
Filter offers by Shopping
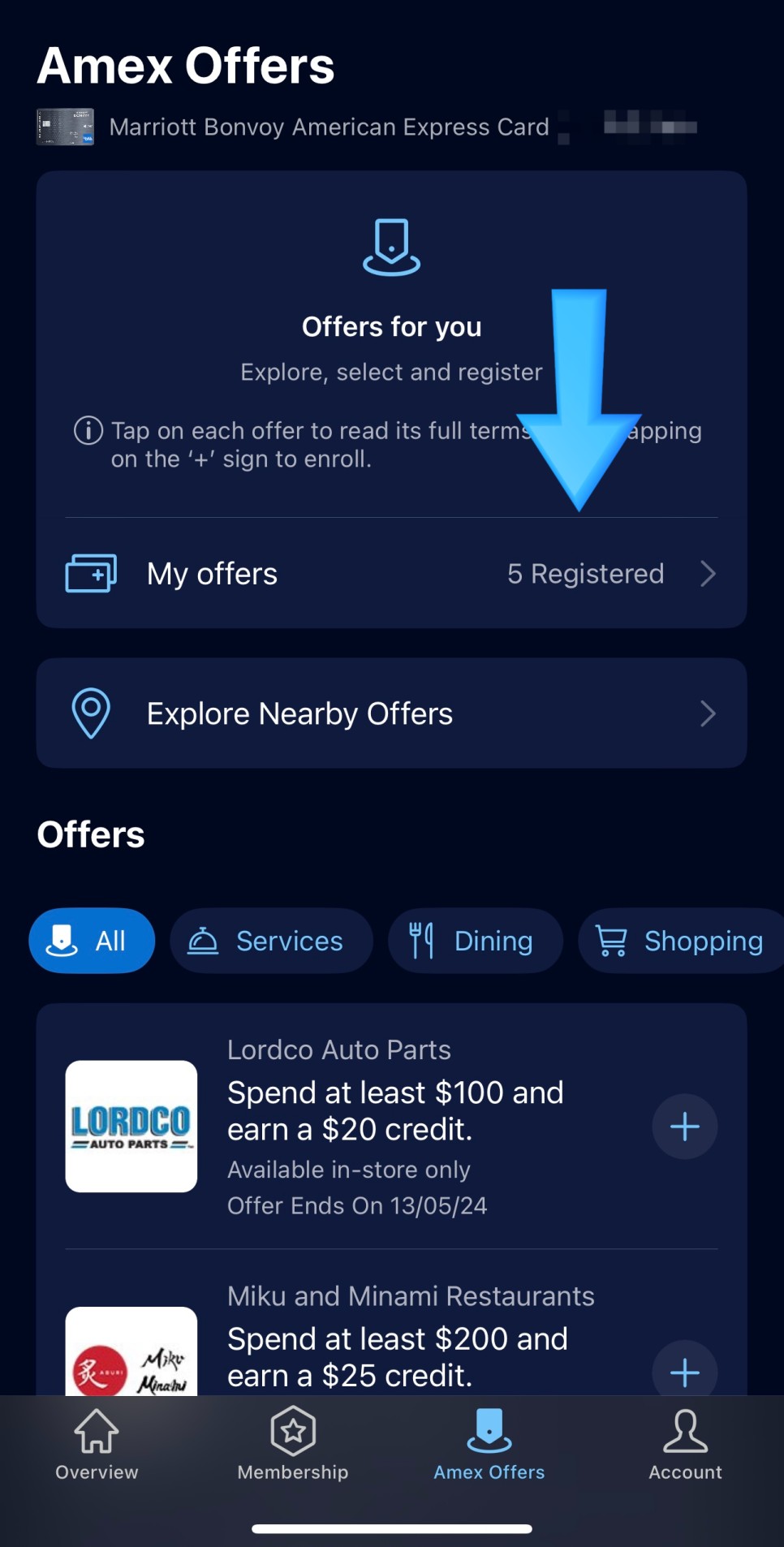tap(682, 941)
